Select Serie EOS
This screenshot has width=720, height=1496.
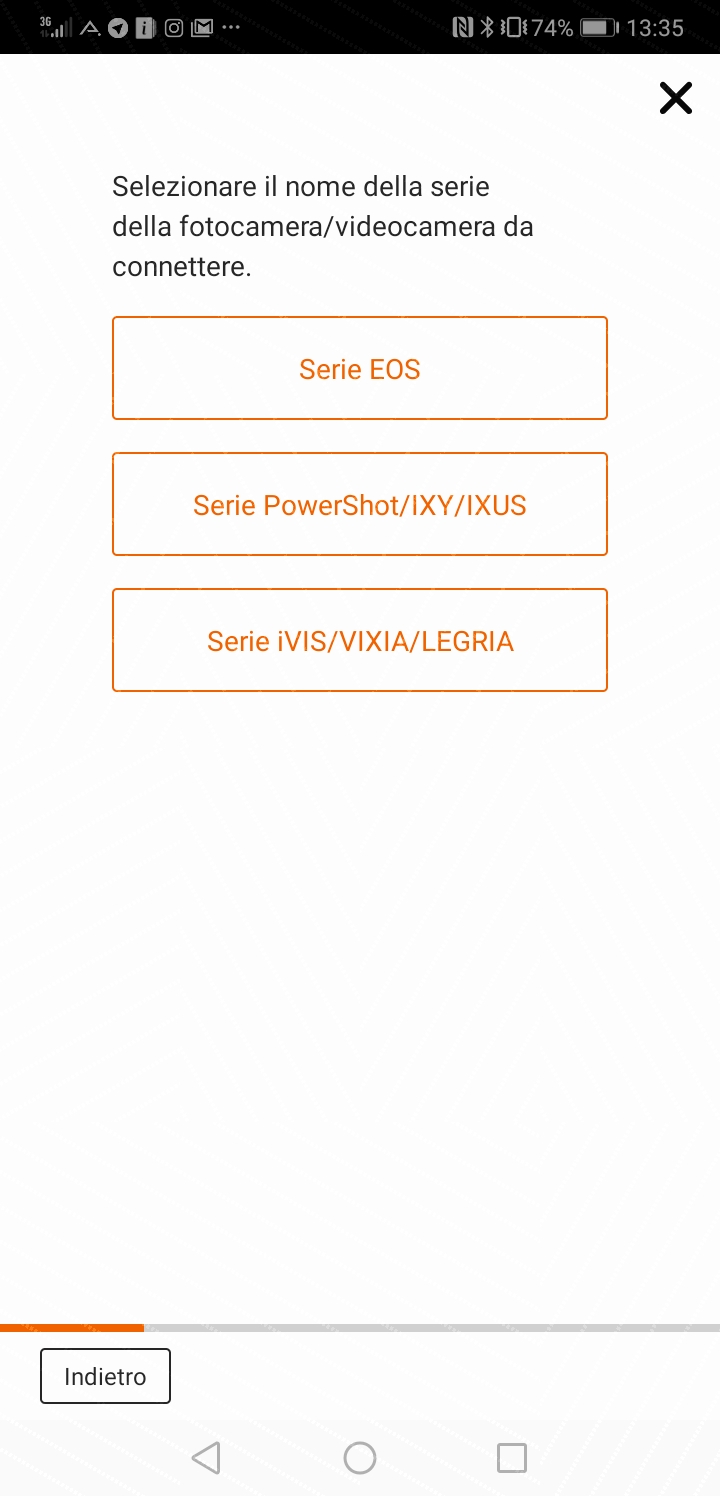360,368
